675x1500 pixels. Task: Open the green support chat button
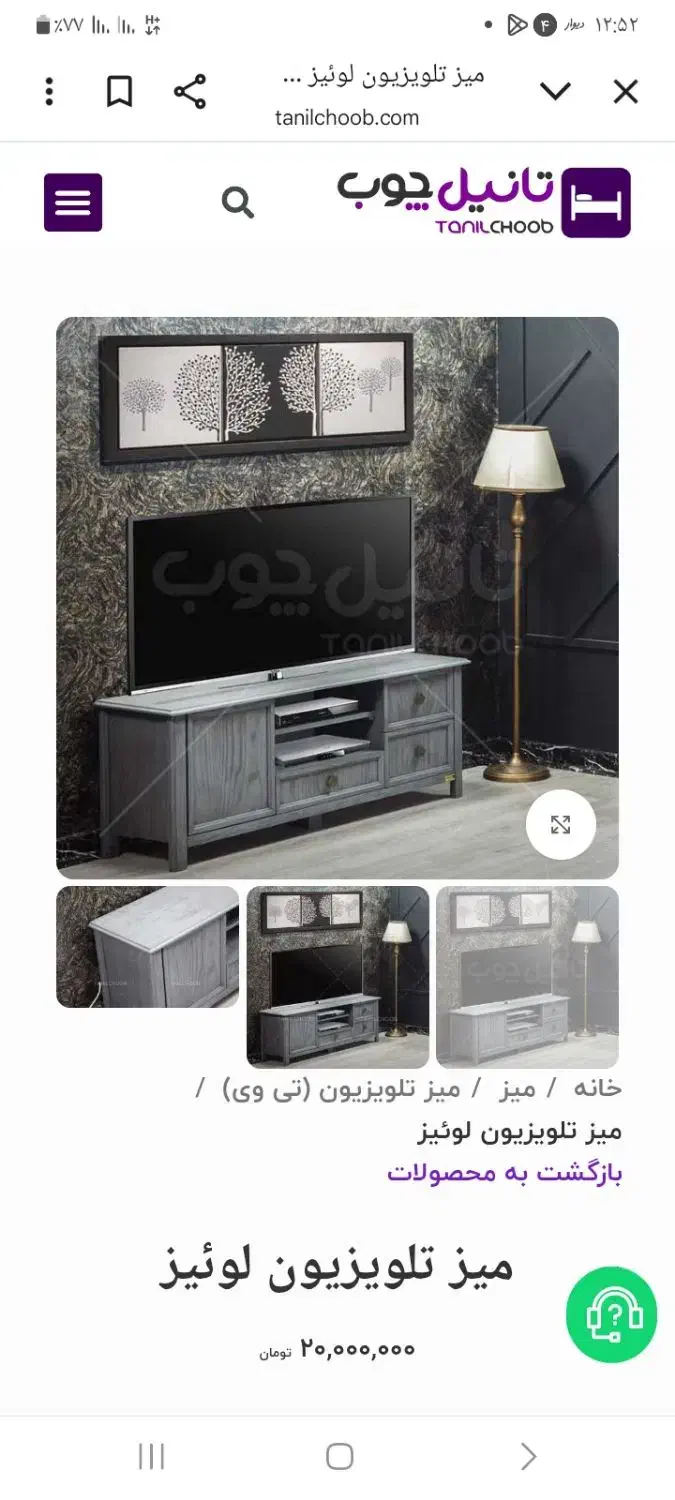click(611, 1315)
